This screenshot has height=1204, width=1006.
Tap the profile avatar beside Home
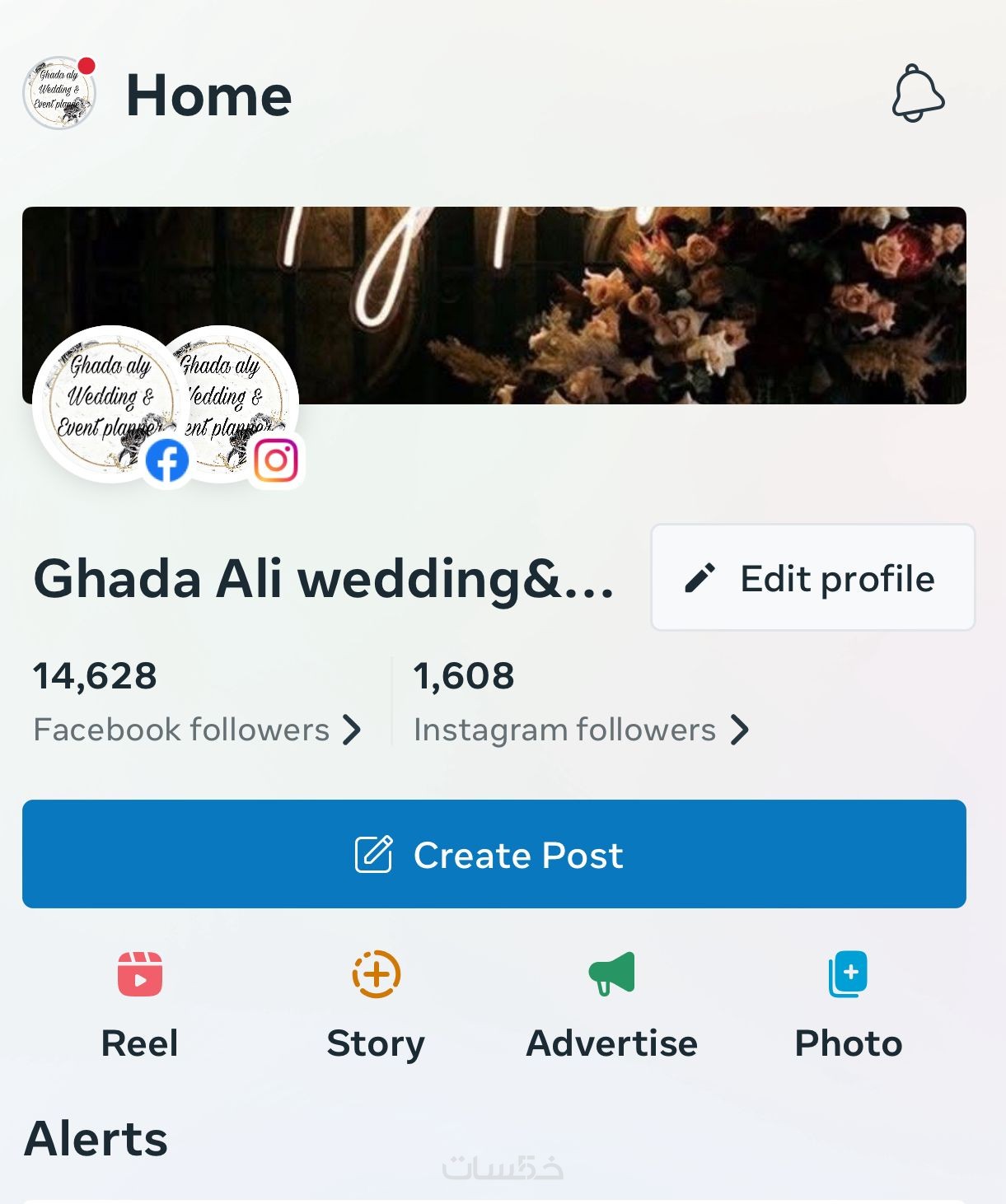click(59, 93)
